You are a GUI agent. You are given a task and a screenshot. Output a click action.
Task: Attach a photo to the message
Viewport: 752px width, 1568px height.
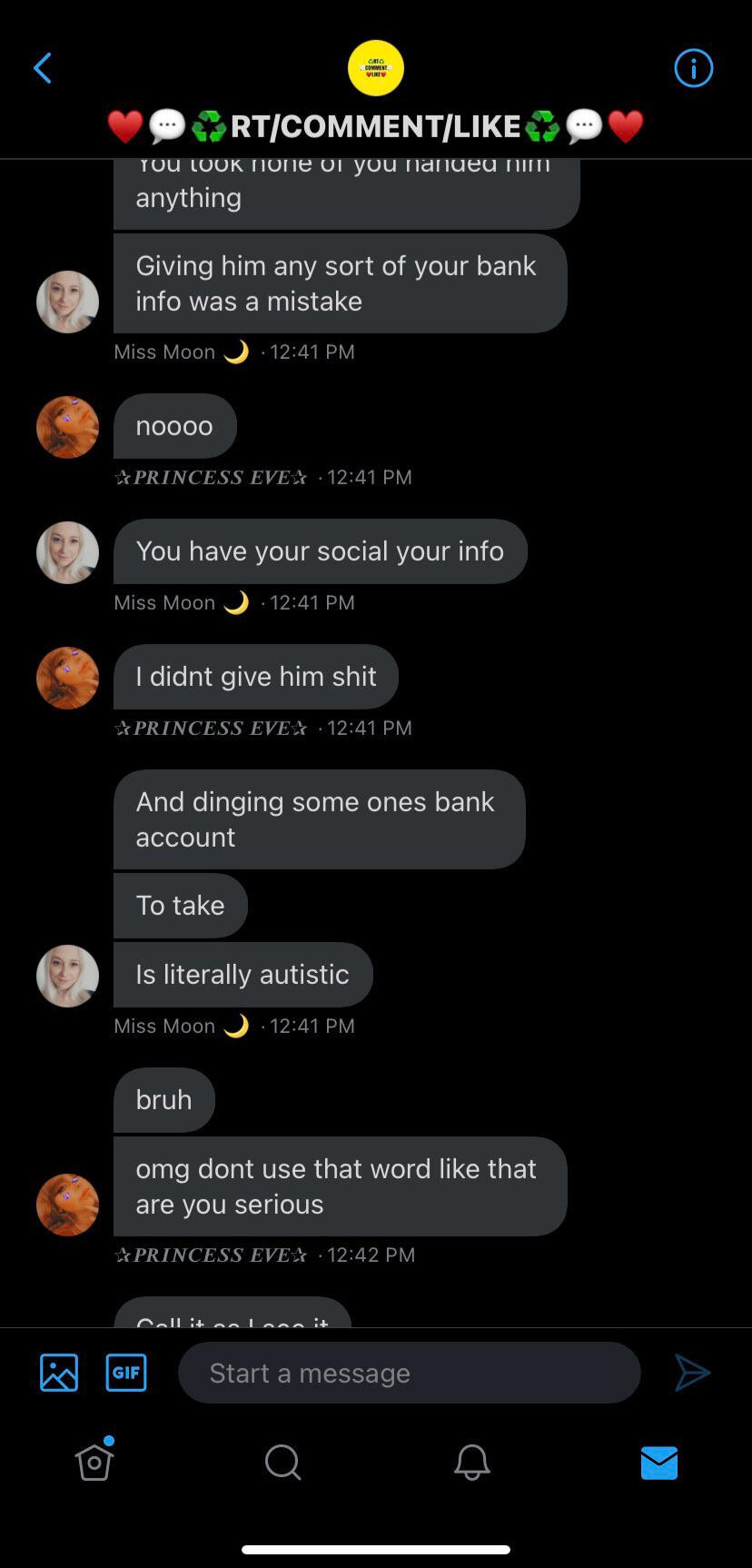[59, 1372]
